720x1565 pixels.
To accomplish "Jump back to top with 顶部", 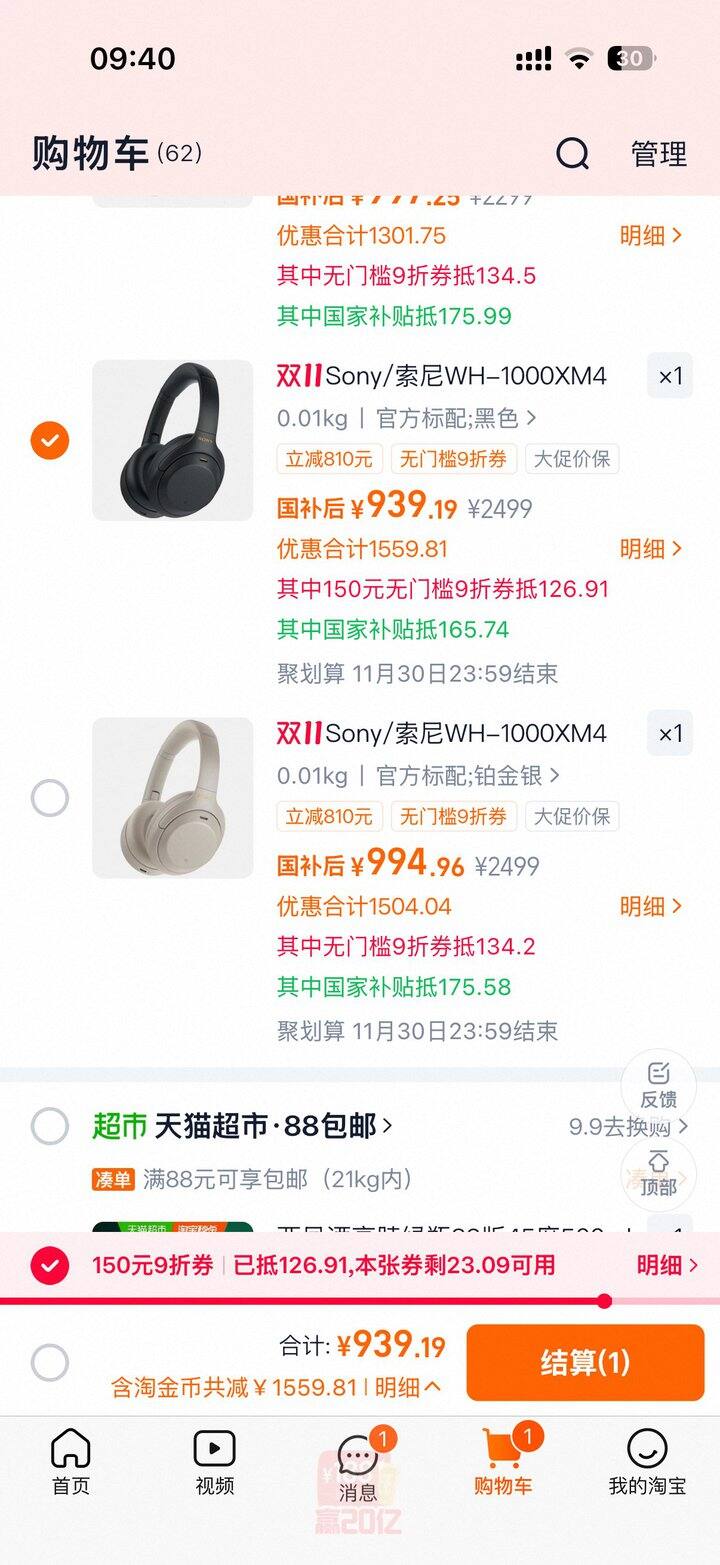I will click(x=658, y=1174).
